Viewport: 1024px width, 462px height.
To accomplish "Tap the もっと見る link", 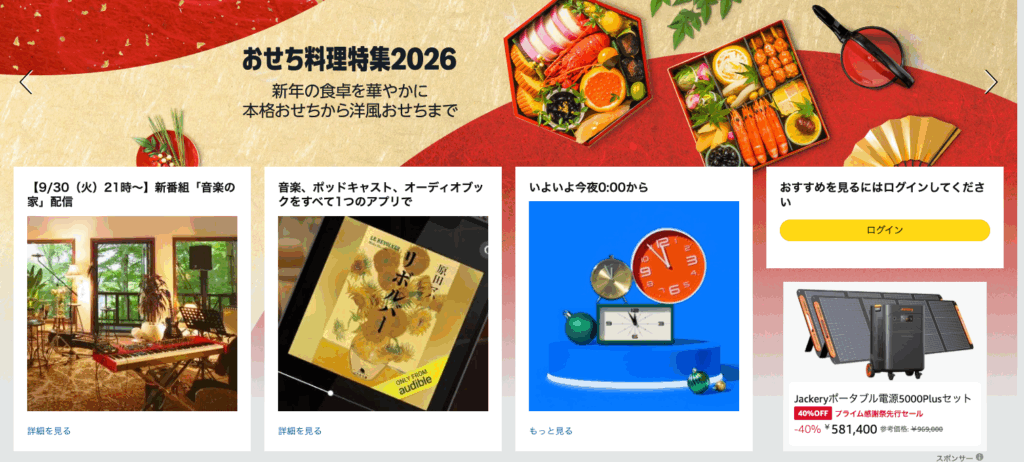I will click(x=551, y=431).
